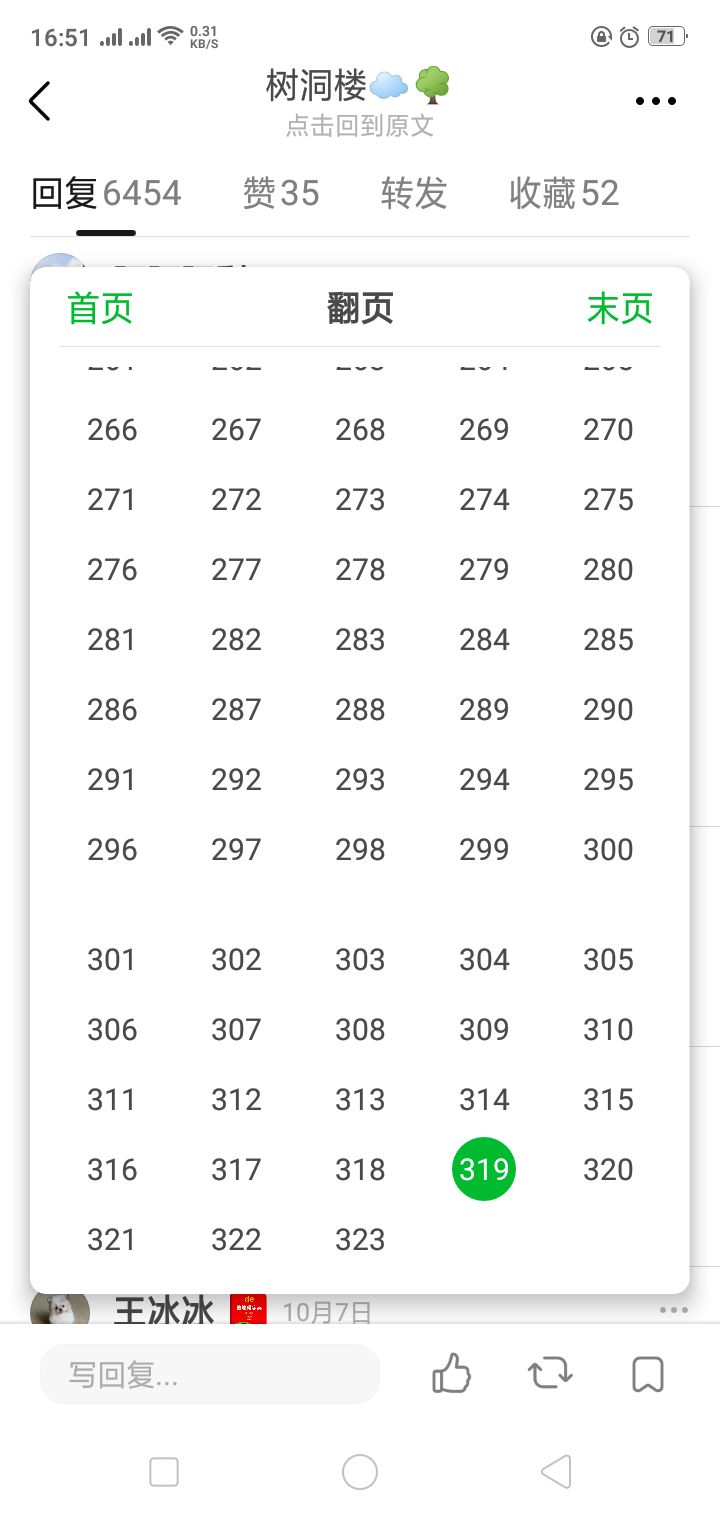The image size is (720, 1520).
Task: Open the three-dot overflow menu
Action: (x=656, y=101)
